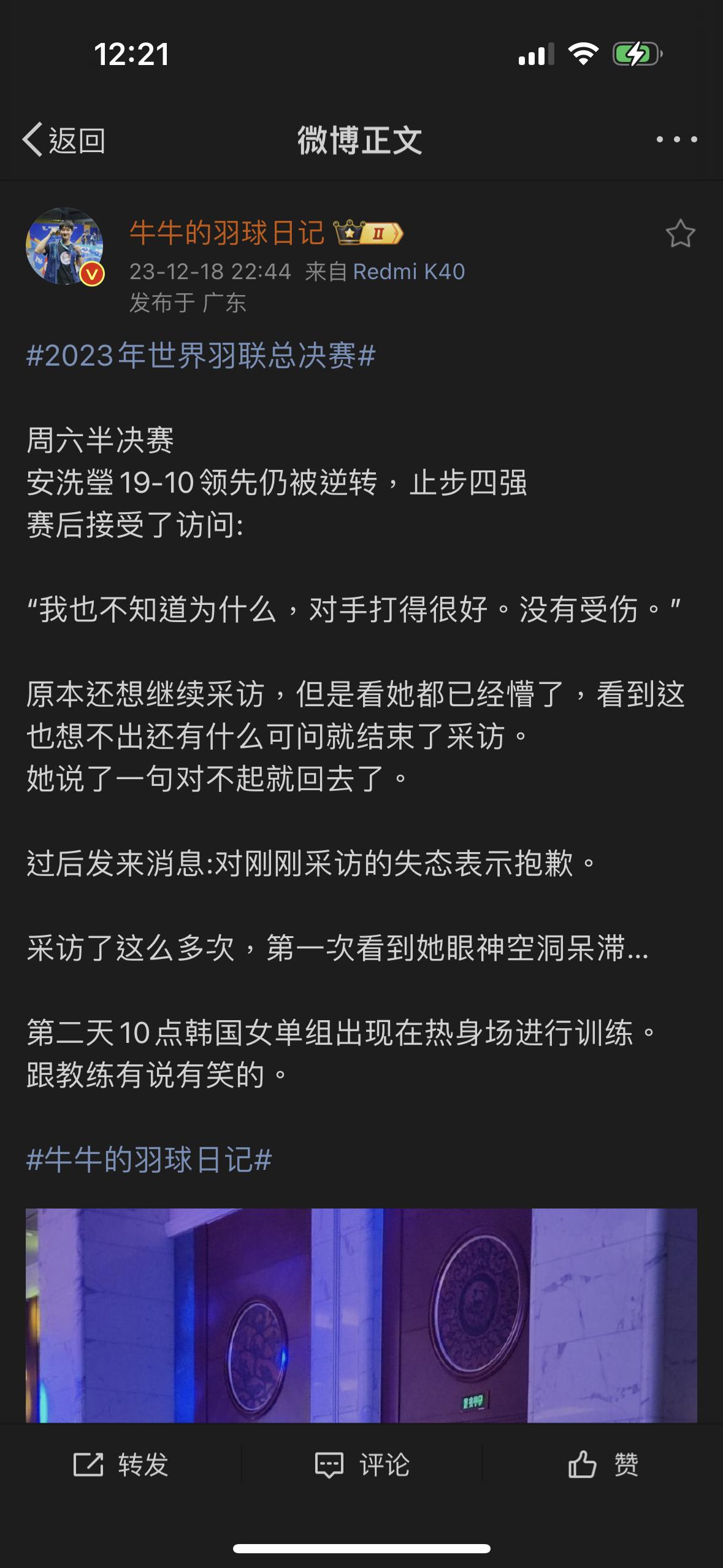The width and height of the screenshot is (723, 1568).
Task: Open comments with the 评论 button
Action: (x=362, y=1464)
